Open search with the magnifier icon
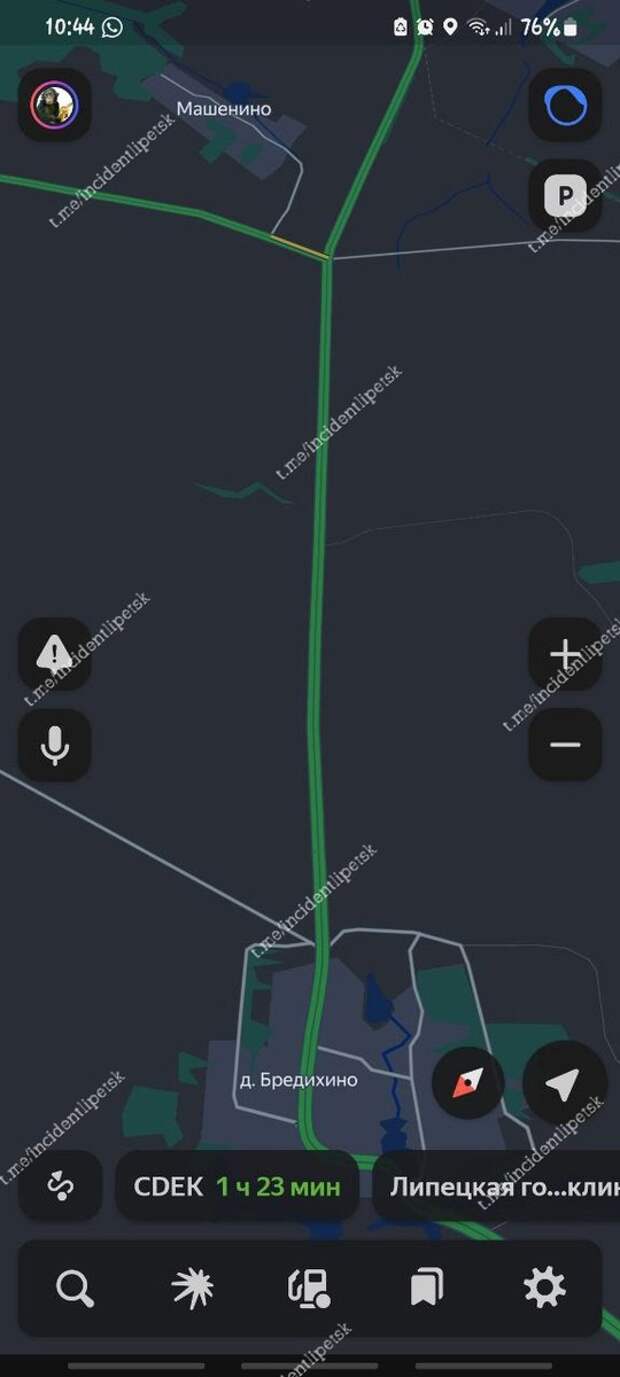The width and height of the screenshot is (620, 1377). pyautogui.click(x=75, y=1289)
